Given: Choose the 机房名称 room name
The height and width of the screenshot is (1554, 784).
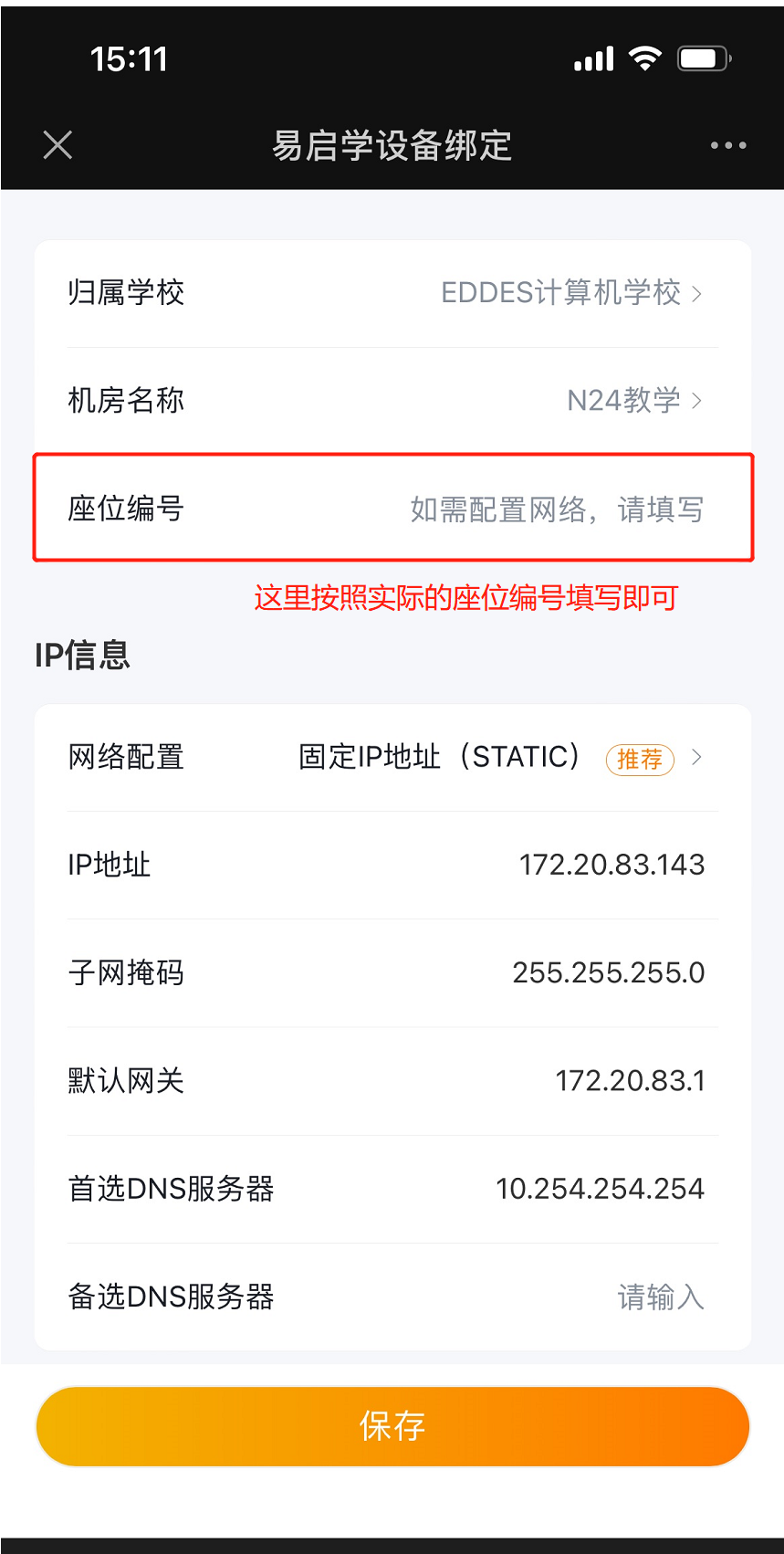Looking at the screenshot, I should pyautogui.click(x=392, y=401).
